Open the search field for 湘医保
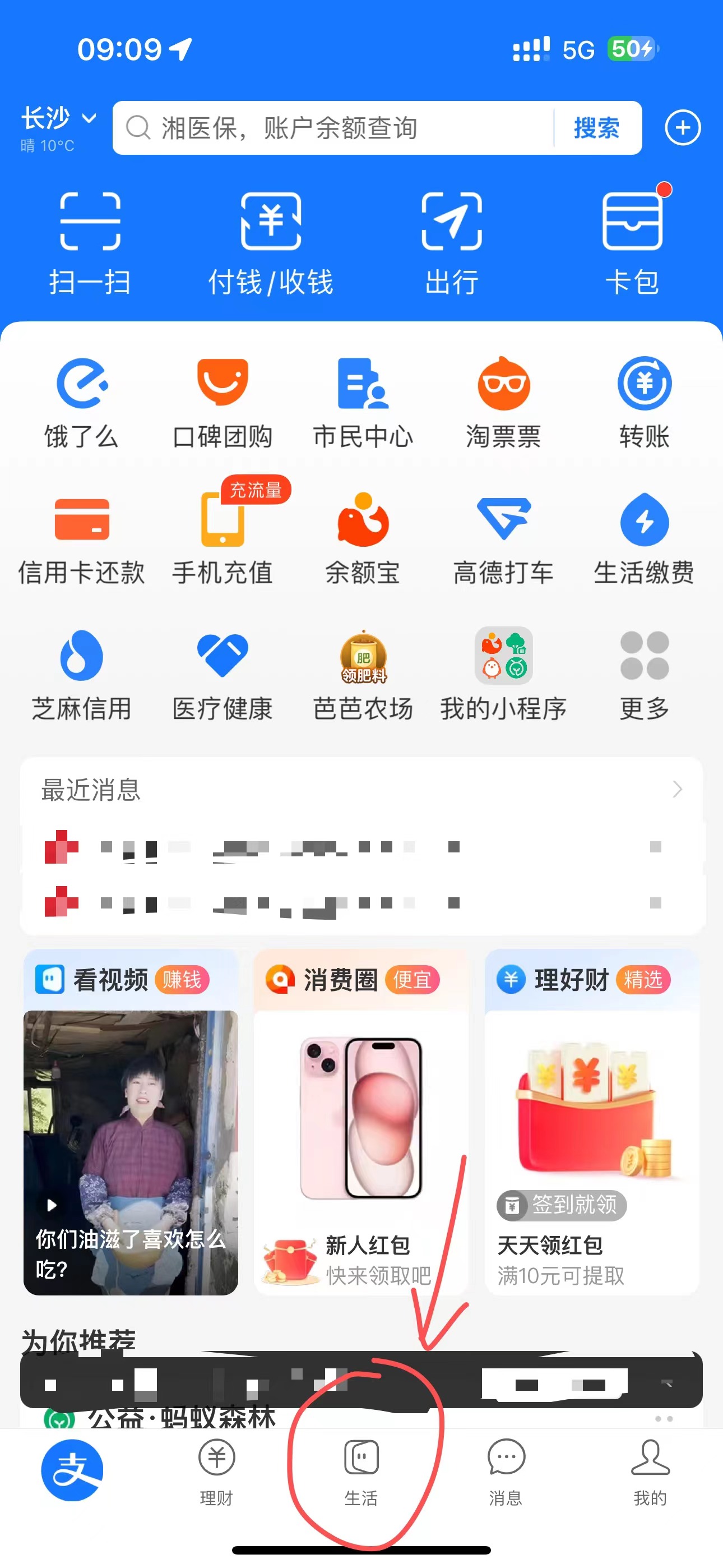Viewport: 723px width, 1568px height. [x=333, y=128]
